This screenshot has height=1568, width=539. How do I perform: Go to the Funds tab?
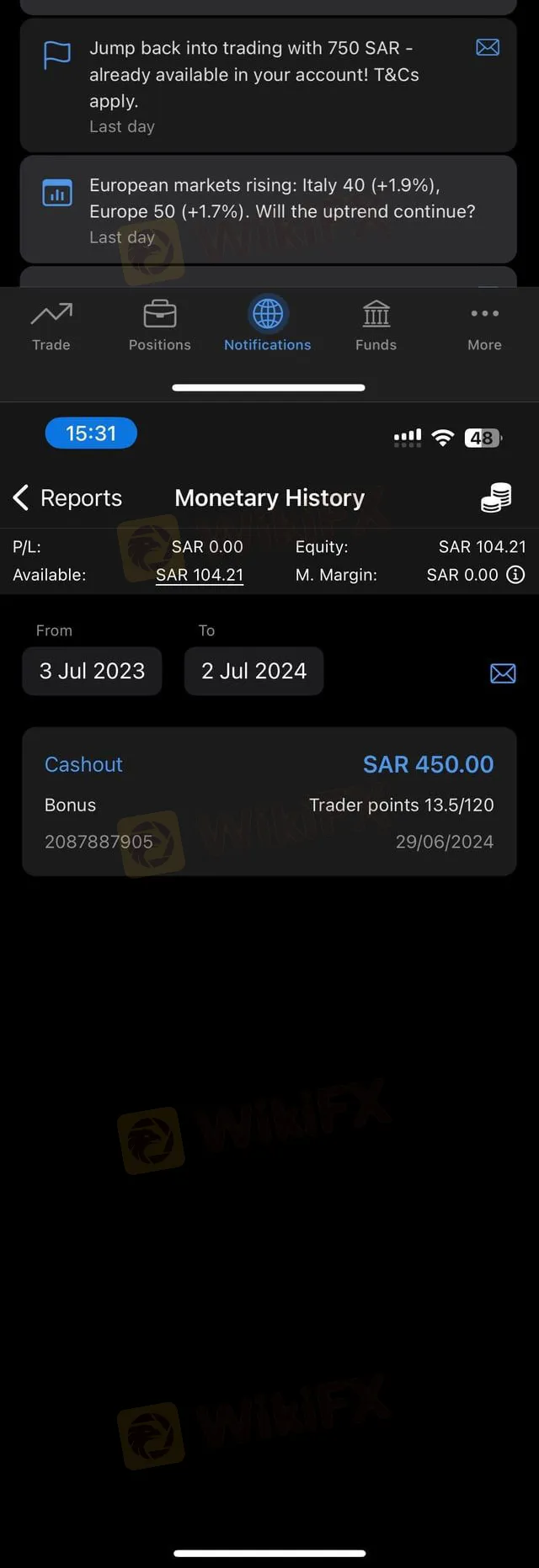click(x=376, y=326)
